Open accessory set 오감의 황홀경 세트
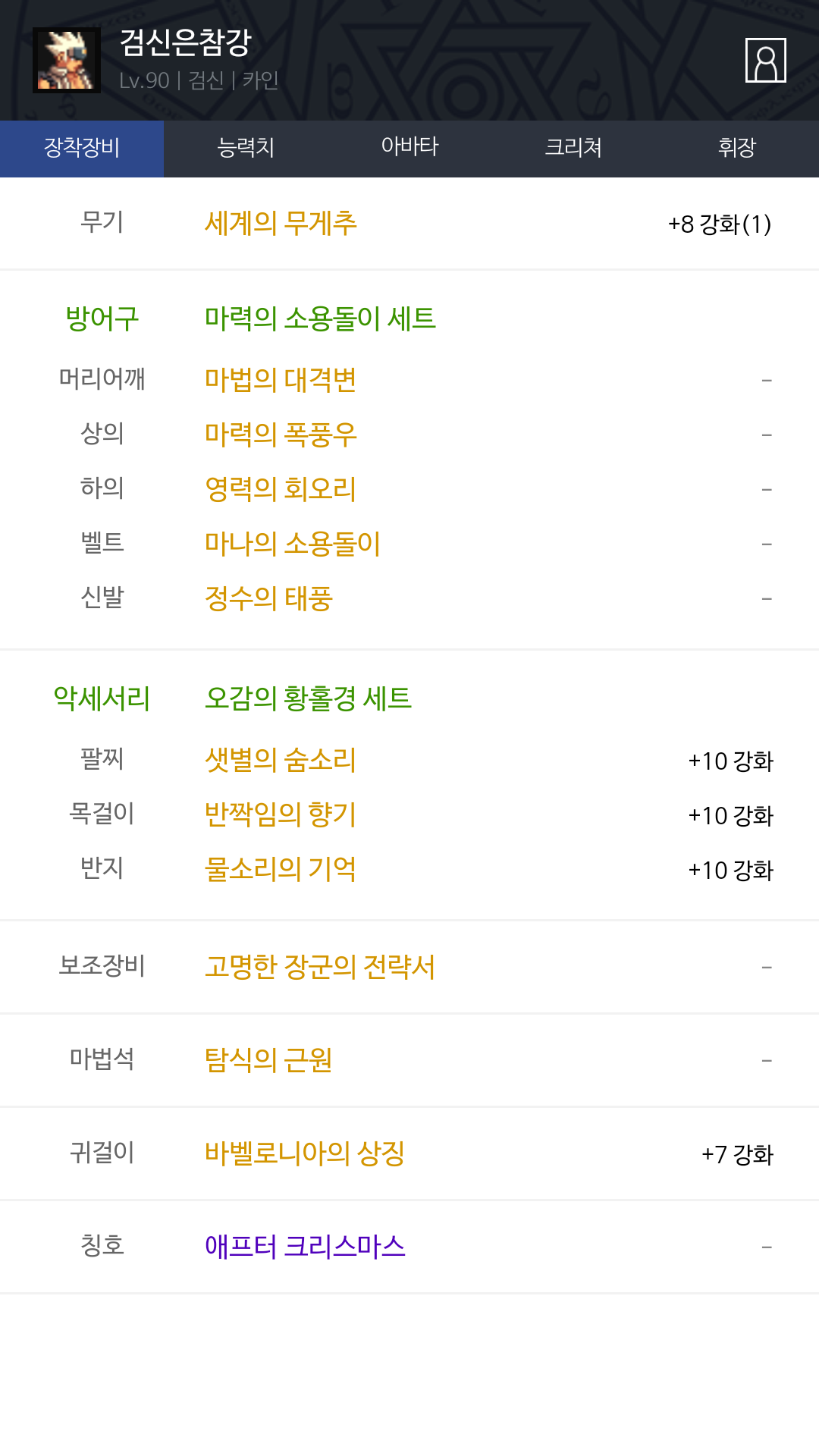 [x=308, y=698]
